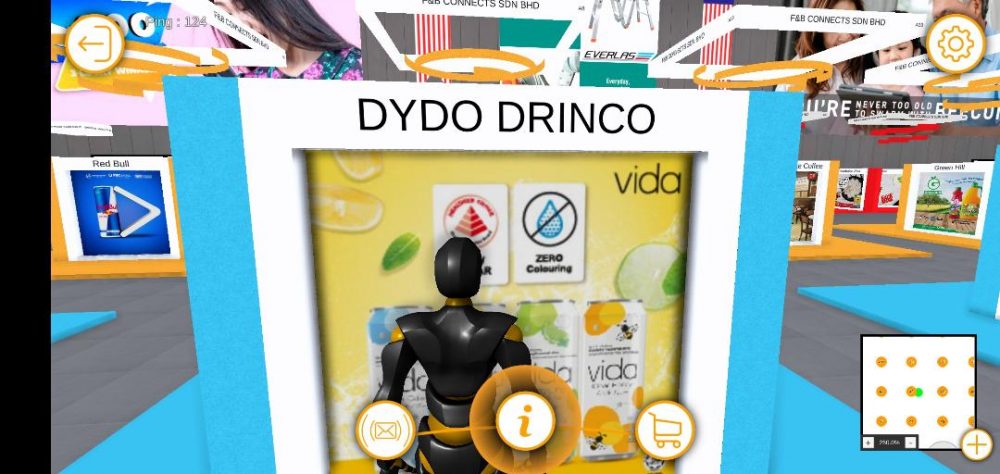The width and height of the screenshot is (1000, 474).
Task: Open the booth's mail contact icon
Action: (385, 431)
